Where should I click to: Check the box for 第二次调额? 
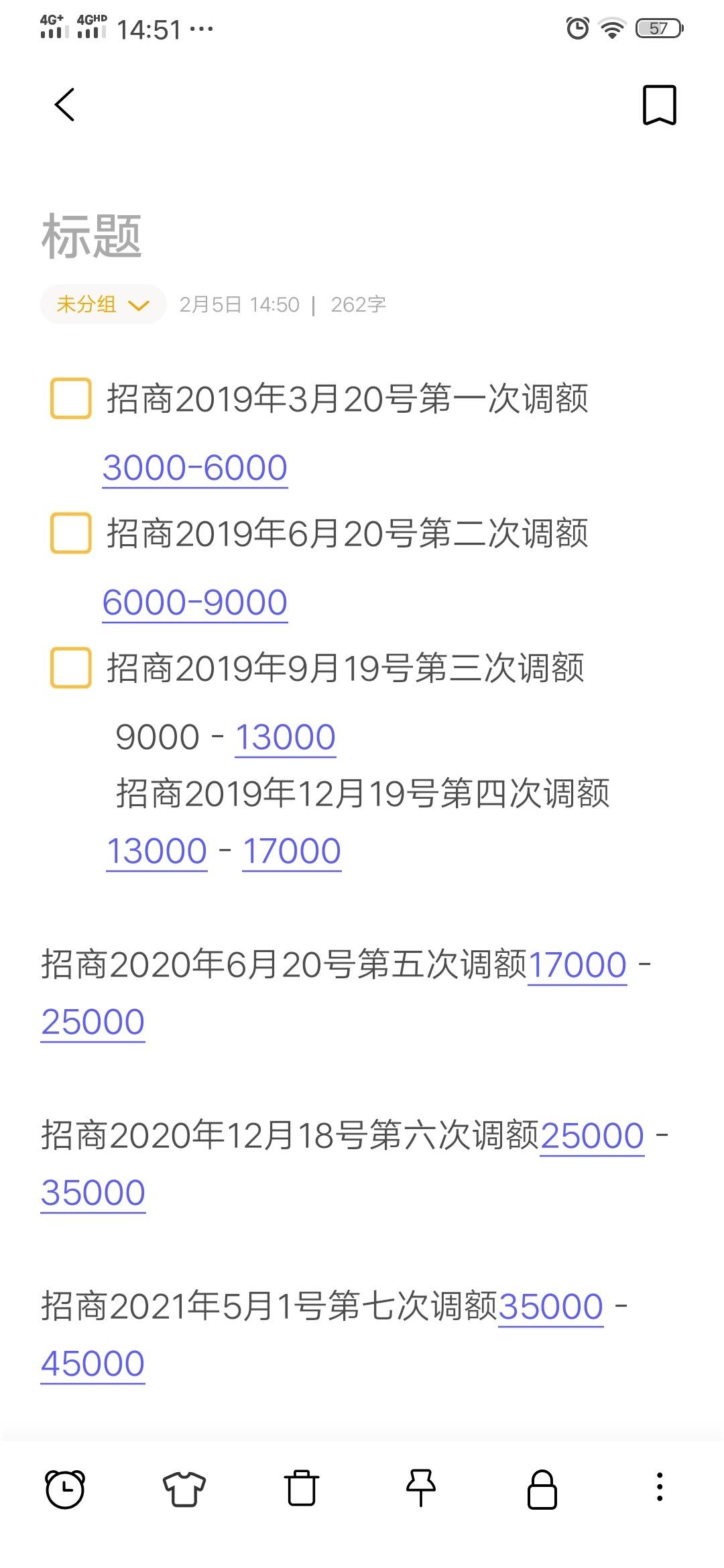point(71,533)
